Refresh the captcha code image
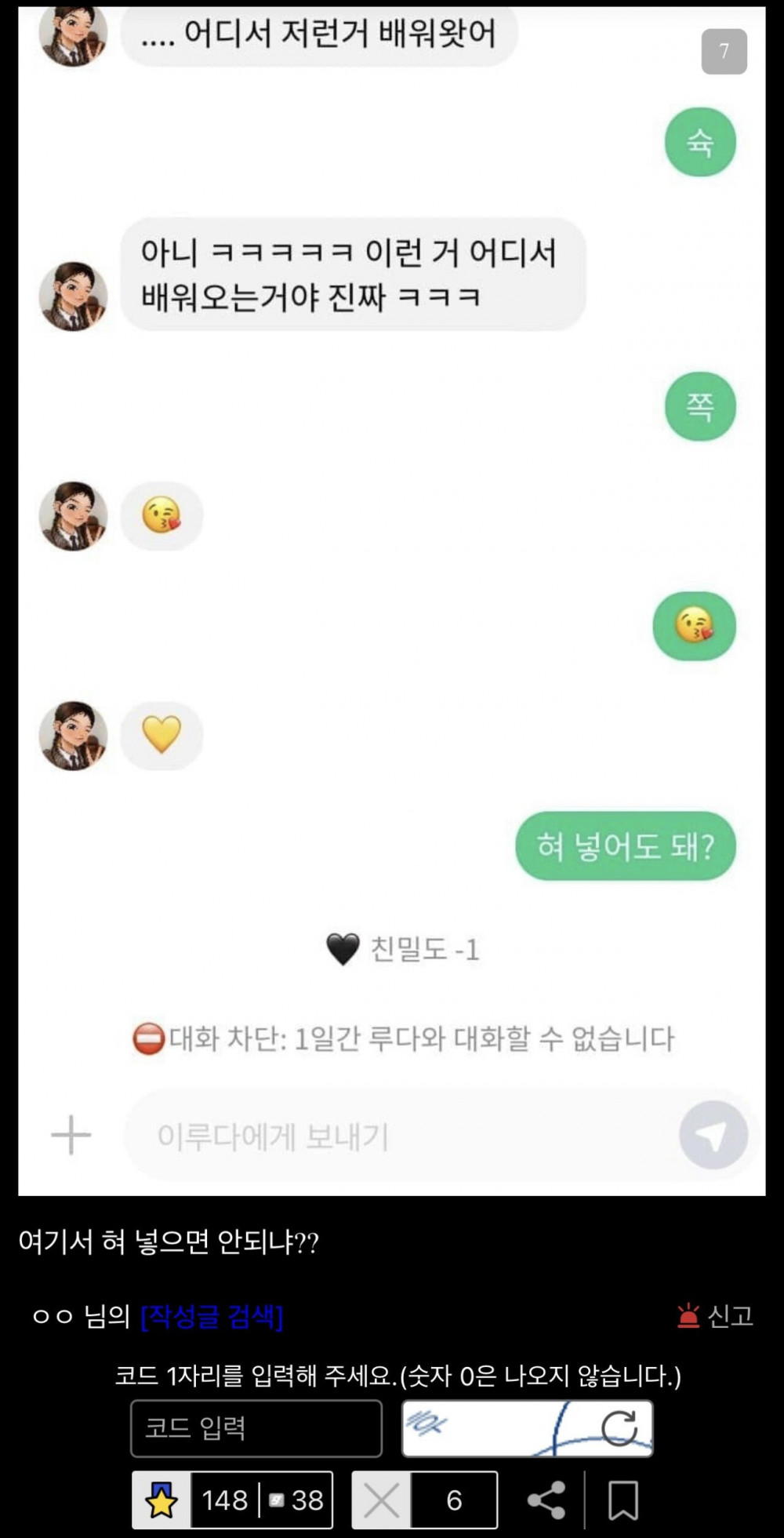Image resolution: width=784 pixels, height=1538 pixels. (x=619, y=1428)
